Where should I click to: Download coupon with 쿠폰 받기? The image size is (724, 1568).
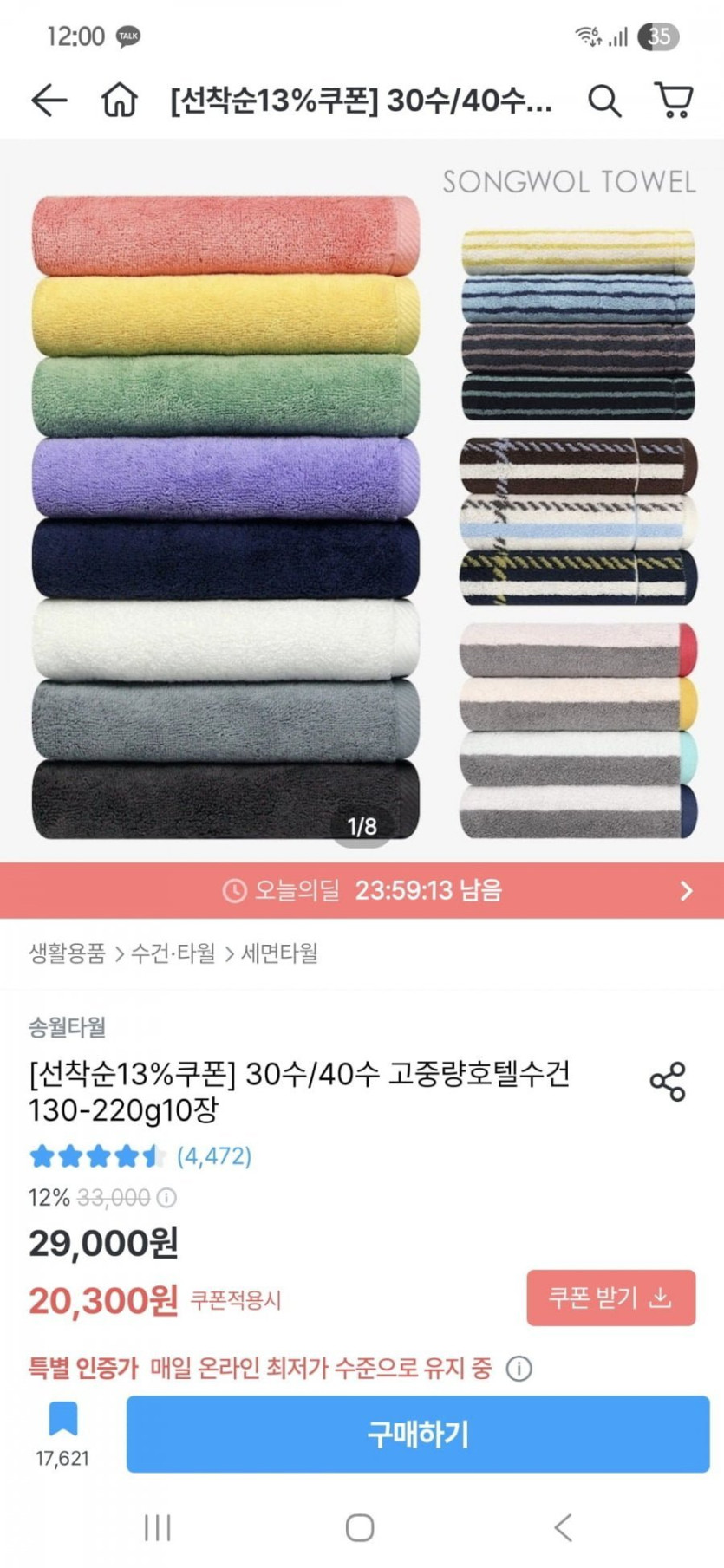click(x=610, y=1298)
